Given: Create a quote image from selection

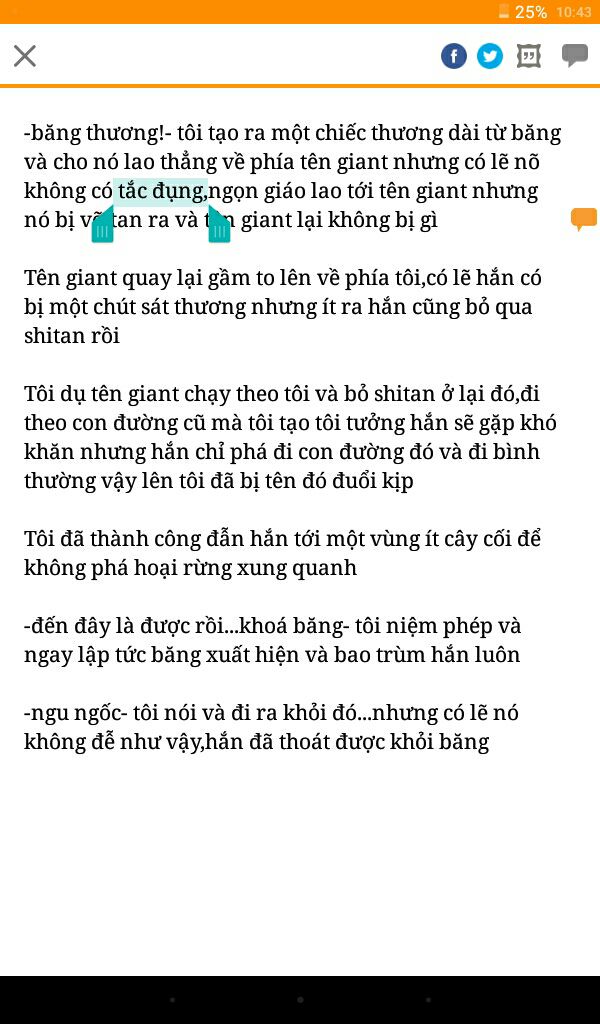Looking at the screenshot, I should point(528,56).
